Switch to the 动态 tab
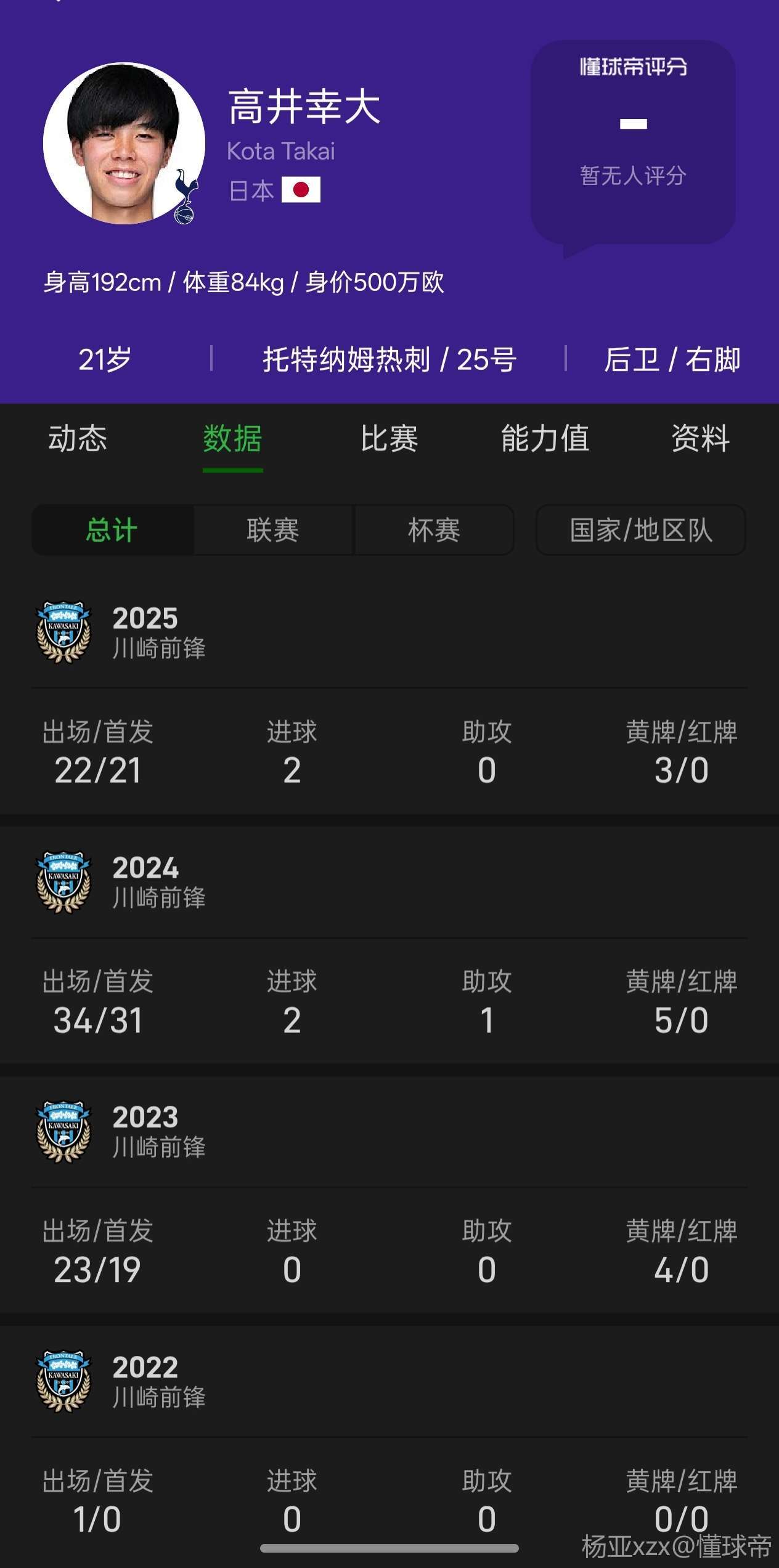This screenshot has width=779, height=1568. [x=78, y=439]
